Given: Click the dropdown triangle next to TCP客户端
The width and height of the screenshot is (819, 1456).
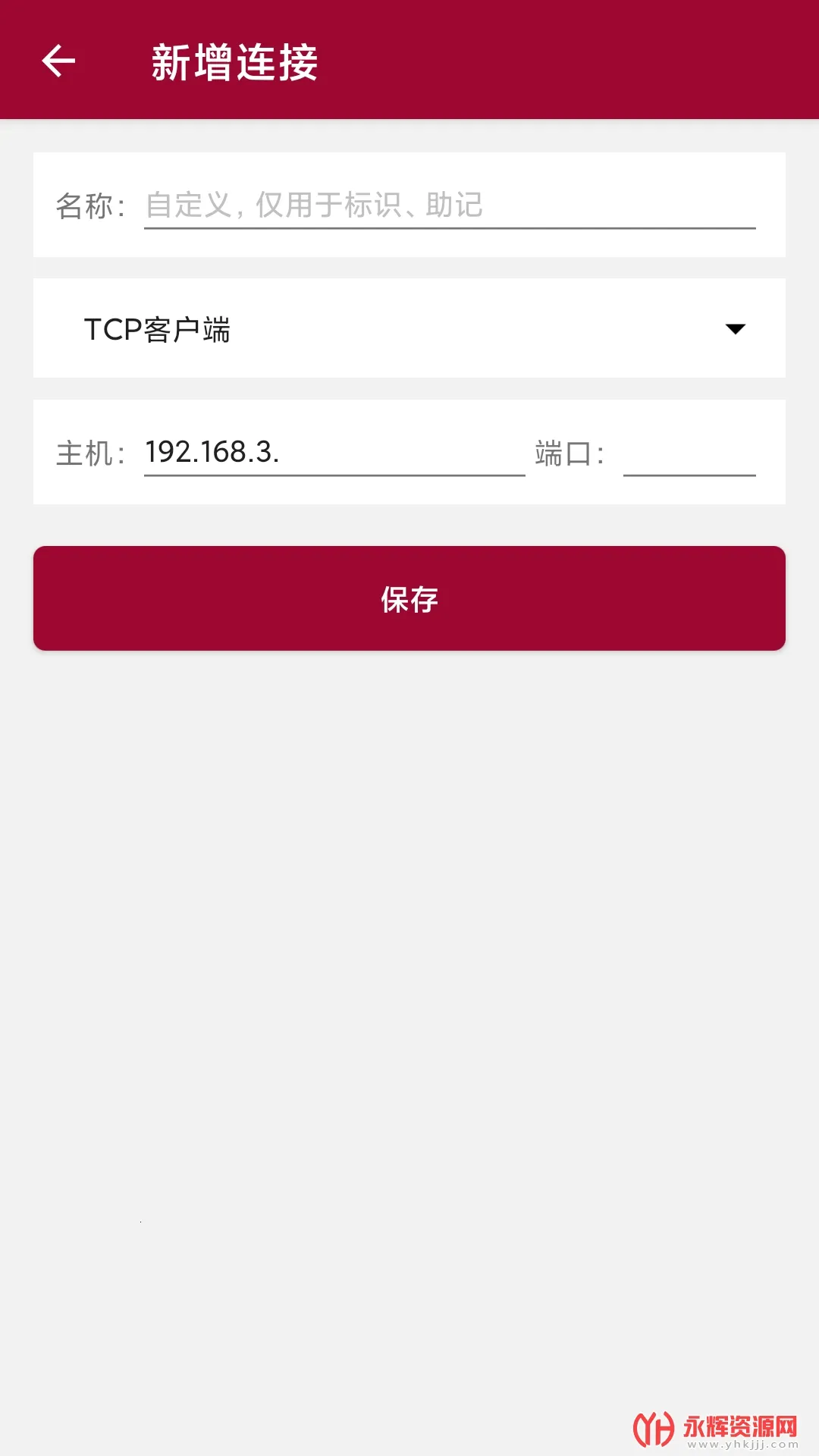Looking at the screenshot, I should click(x=734, y=328).
